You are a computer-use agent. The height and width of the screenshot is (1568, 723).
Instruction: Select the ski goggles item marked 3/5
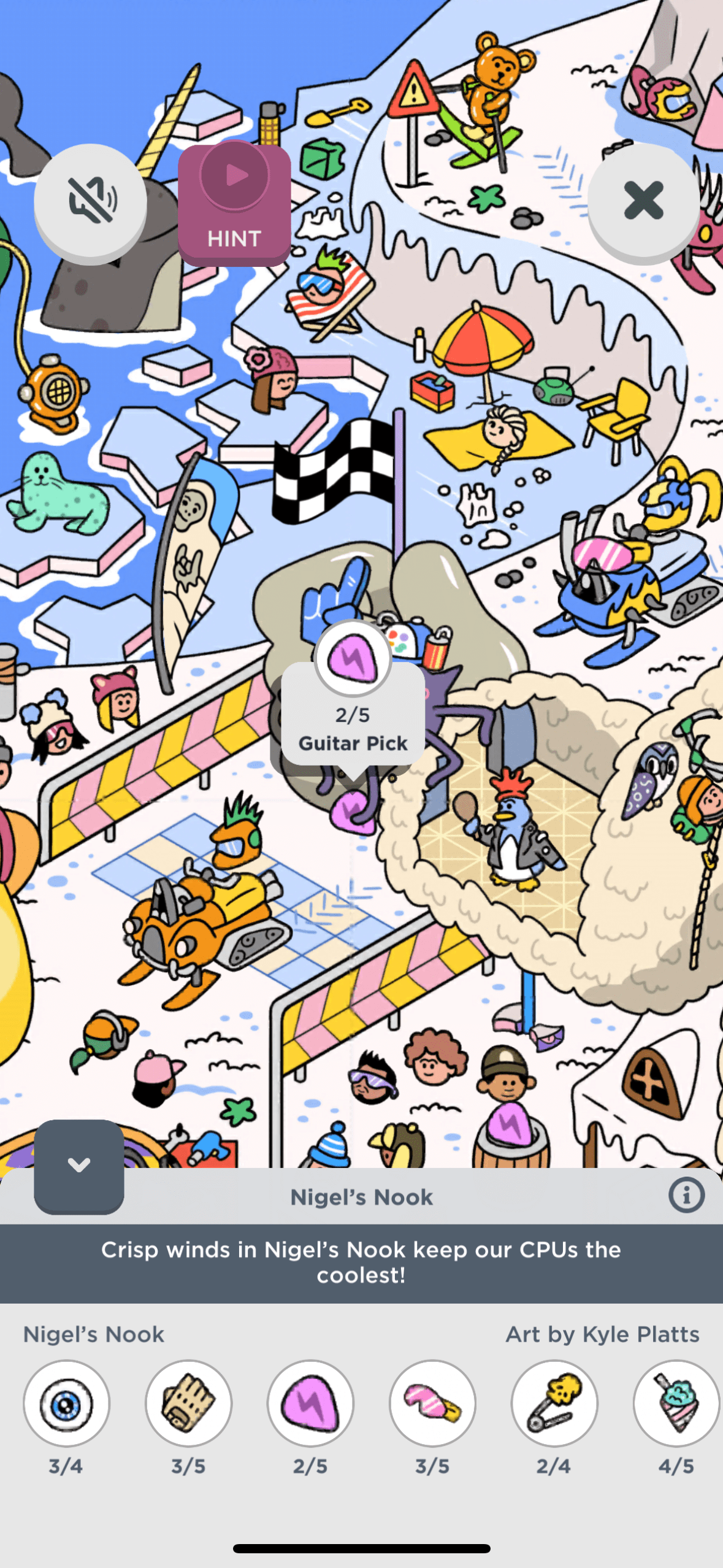click(x=432, y=1404)
